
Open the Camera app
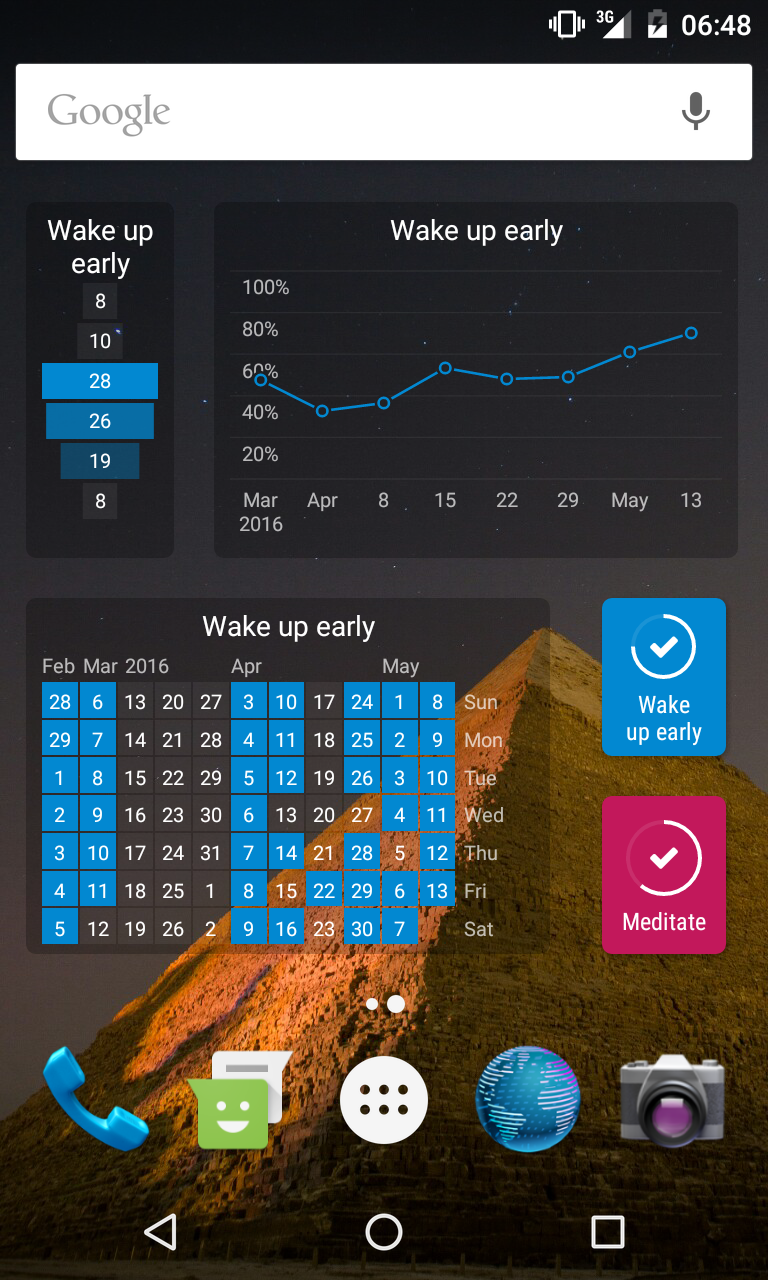click(670, 1100)
